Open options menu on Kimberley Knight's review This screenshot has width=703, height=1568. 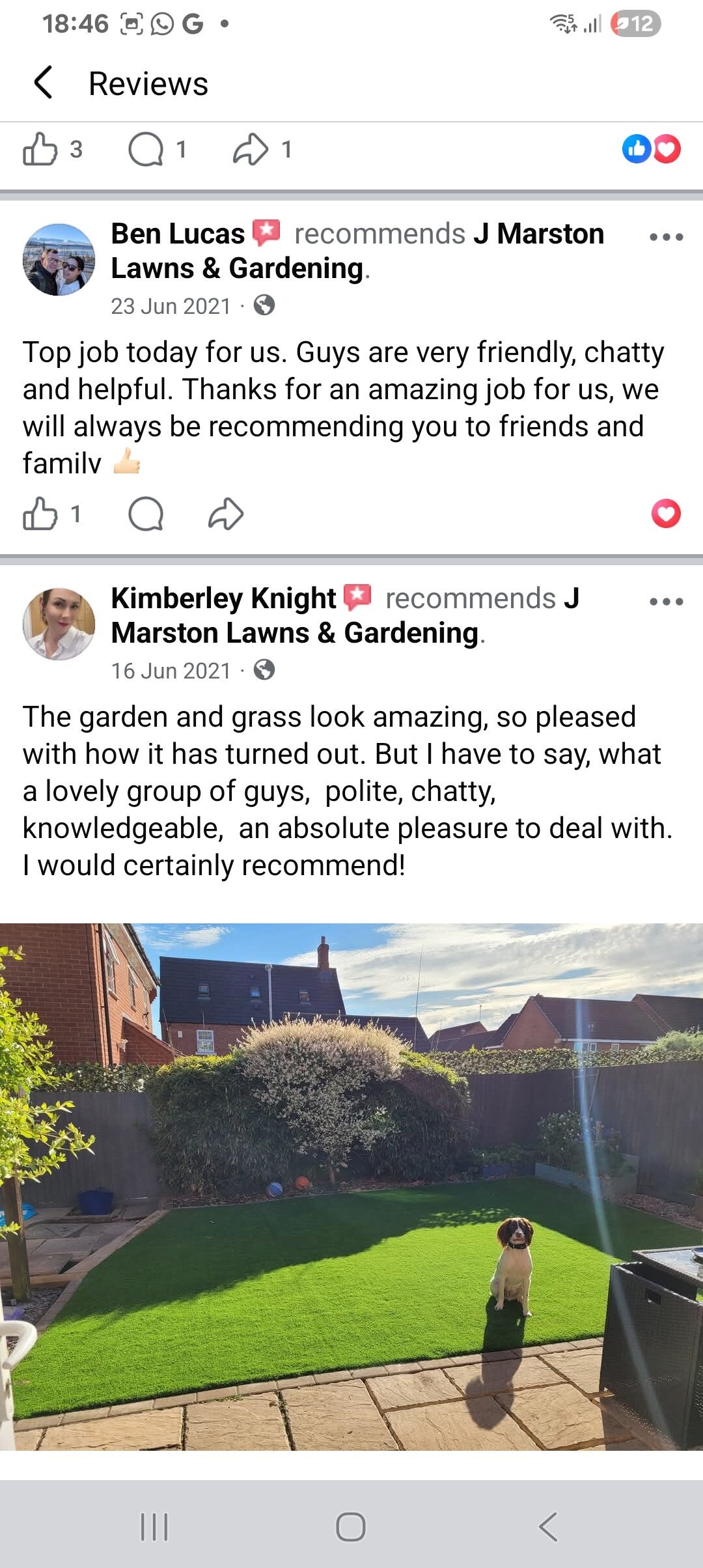(666, 602)
